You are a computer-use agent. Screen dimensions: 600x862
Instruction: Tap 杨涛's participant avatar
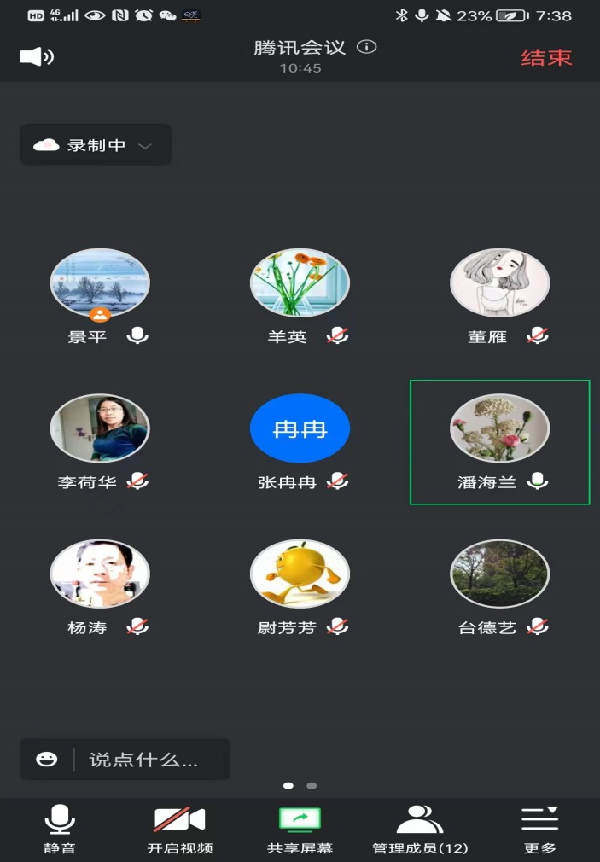pyautogui.click(x=100, y=574)
